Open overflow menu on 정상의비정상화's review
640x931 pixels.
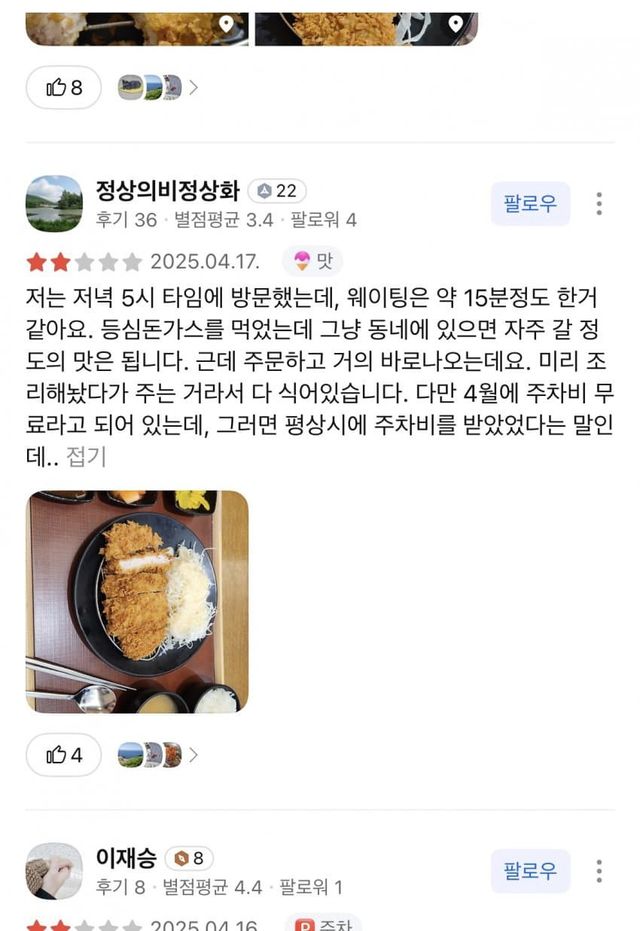coord(598,203)
